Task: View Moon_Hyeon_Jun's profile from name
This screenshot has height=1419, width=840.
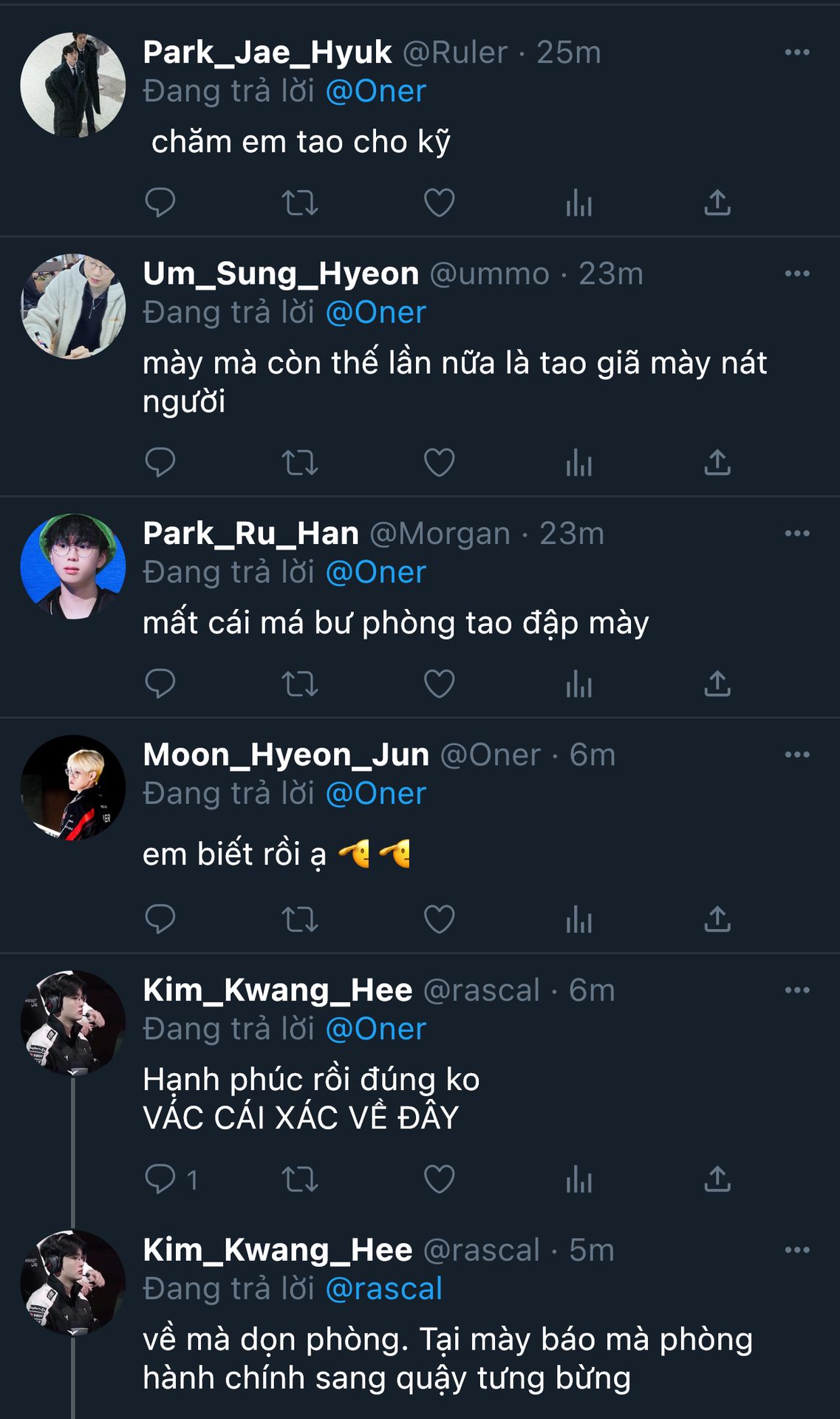Action: (286, 755)
